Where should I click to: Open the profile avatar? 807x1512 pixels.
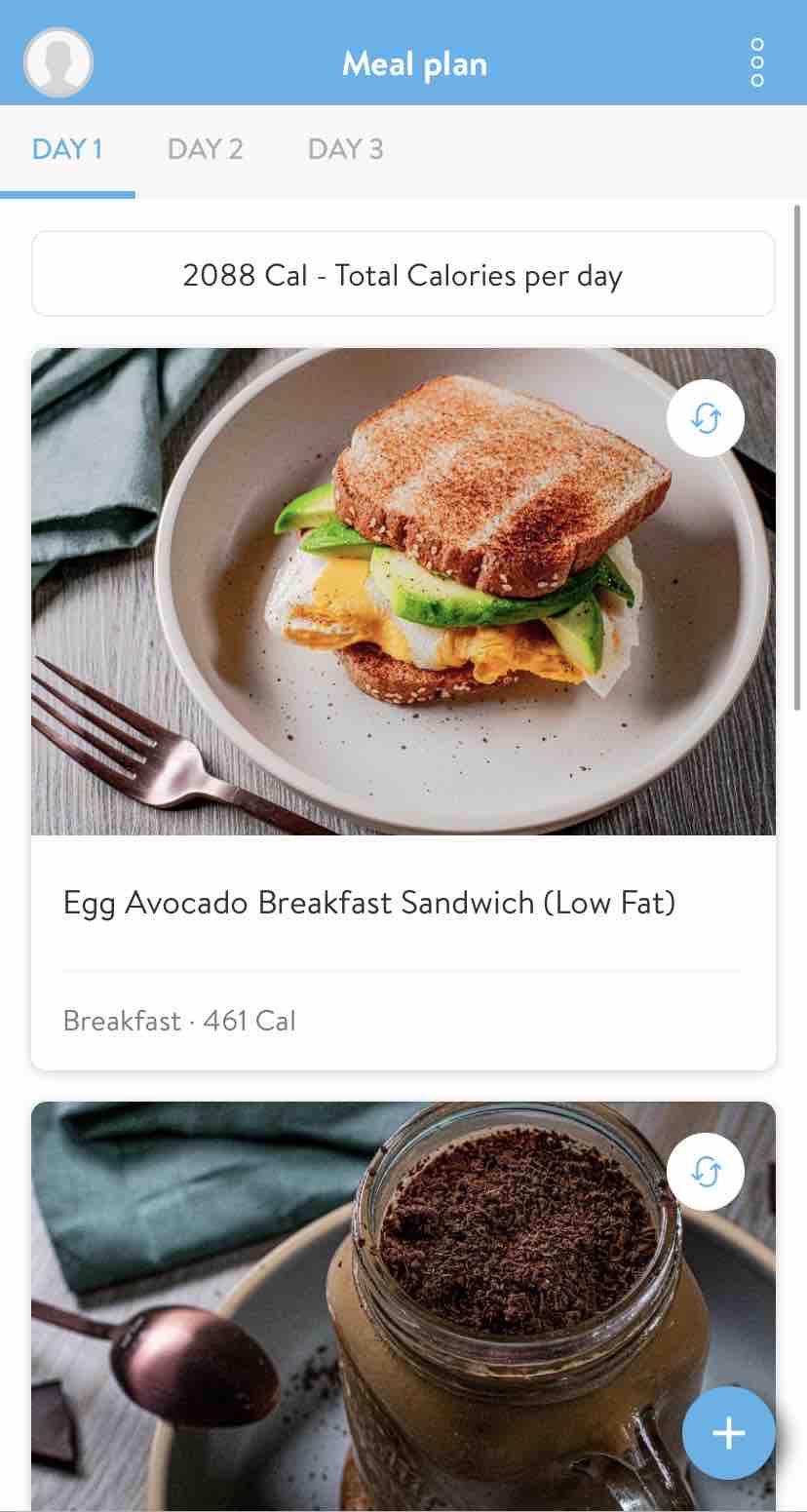point(58,62)
